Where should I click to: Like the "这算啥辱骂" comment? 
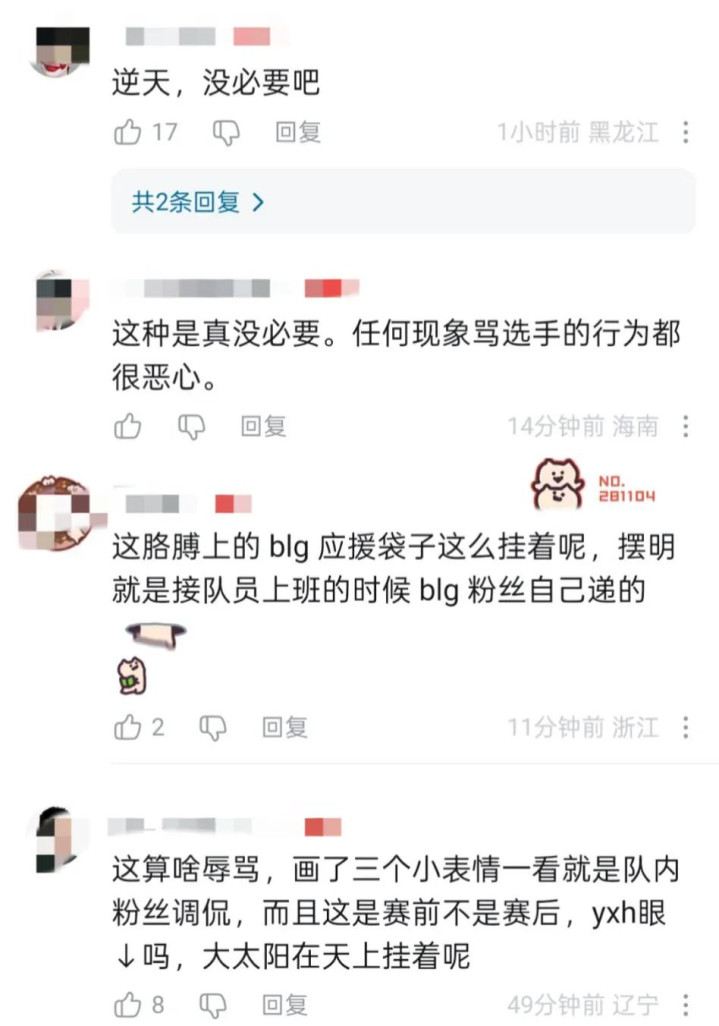click(128, 1004)
